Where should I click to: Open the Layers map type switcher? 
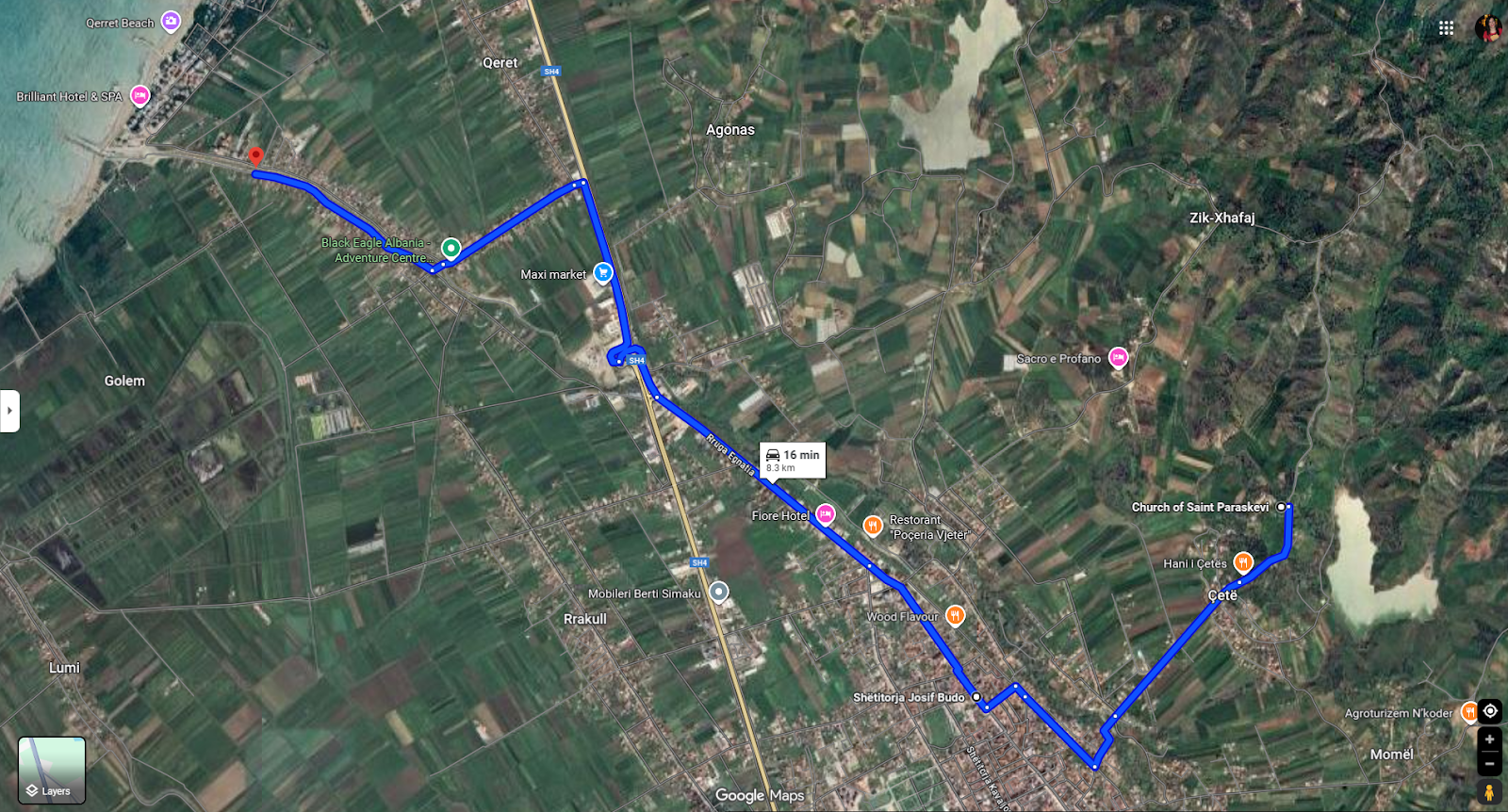pyautogui.click(x=52, y=770)
